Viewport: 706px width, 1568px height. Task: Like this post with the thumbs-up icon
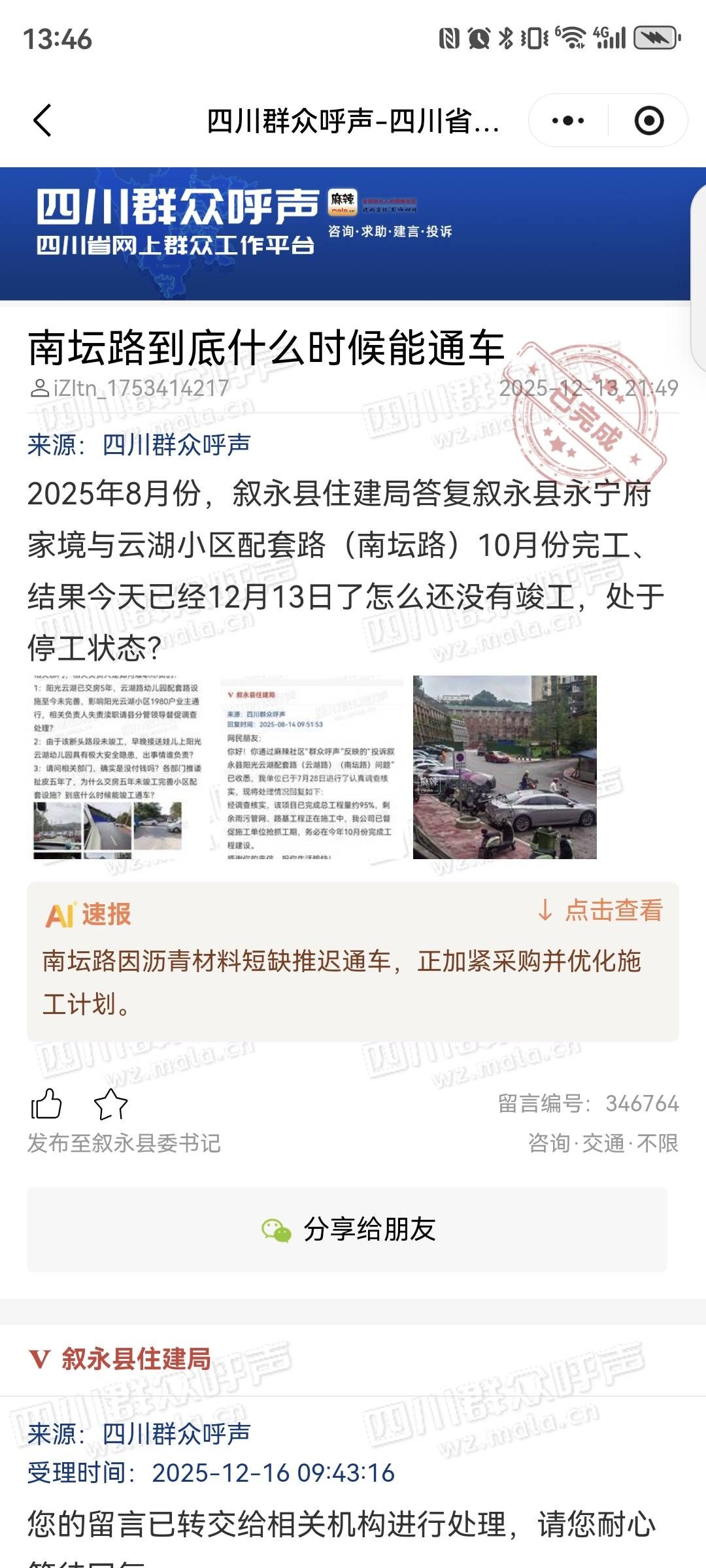pyautogui.click(x=46, y=1104)
